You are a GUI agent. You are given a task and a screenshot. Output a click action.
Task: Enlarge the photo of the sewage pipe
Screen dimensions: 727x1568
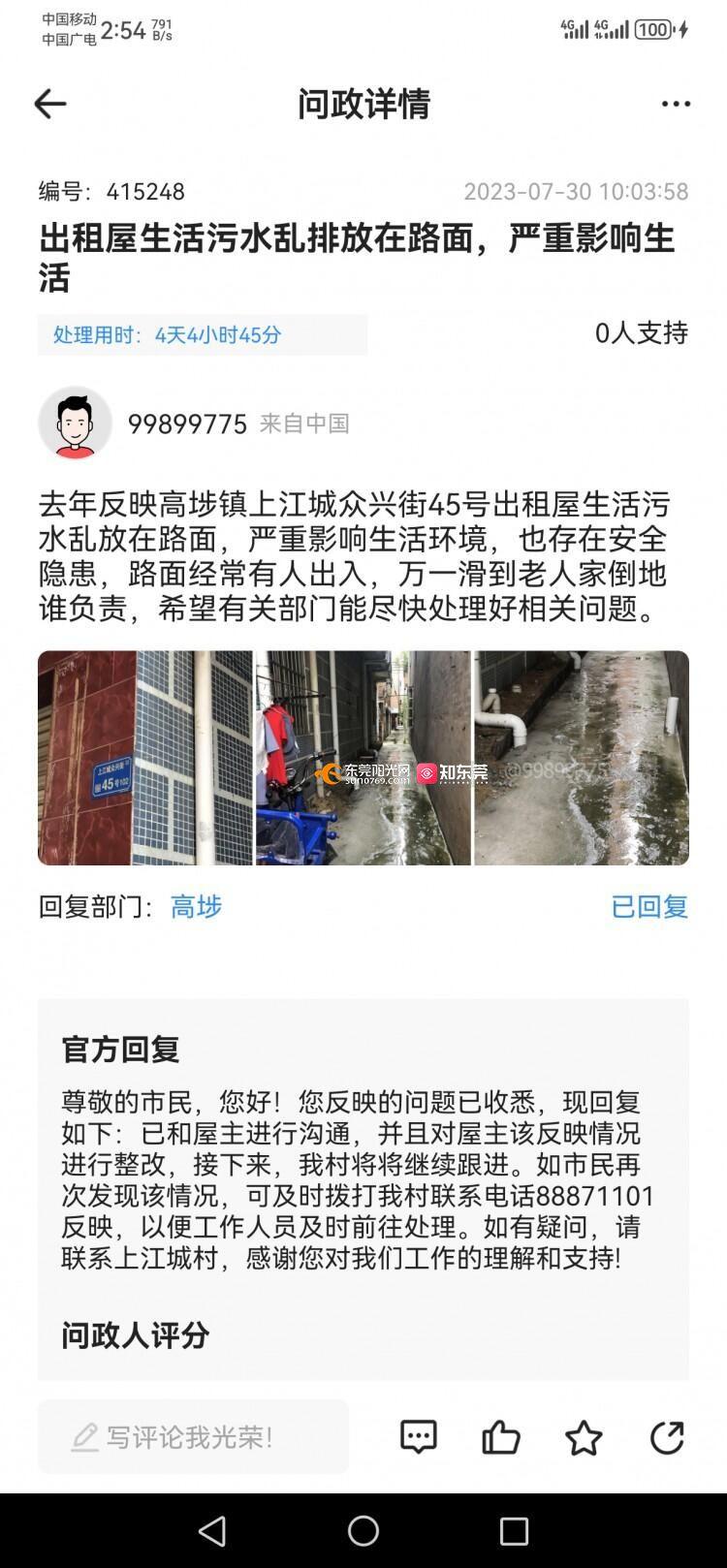click(582, 758)
